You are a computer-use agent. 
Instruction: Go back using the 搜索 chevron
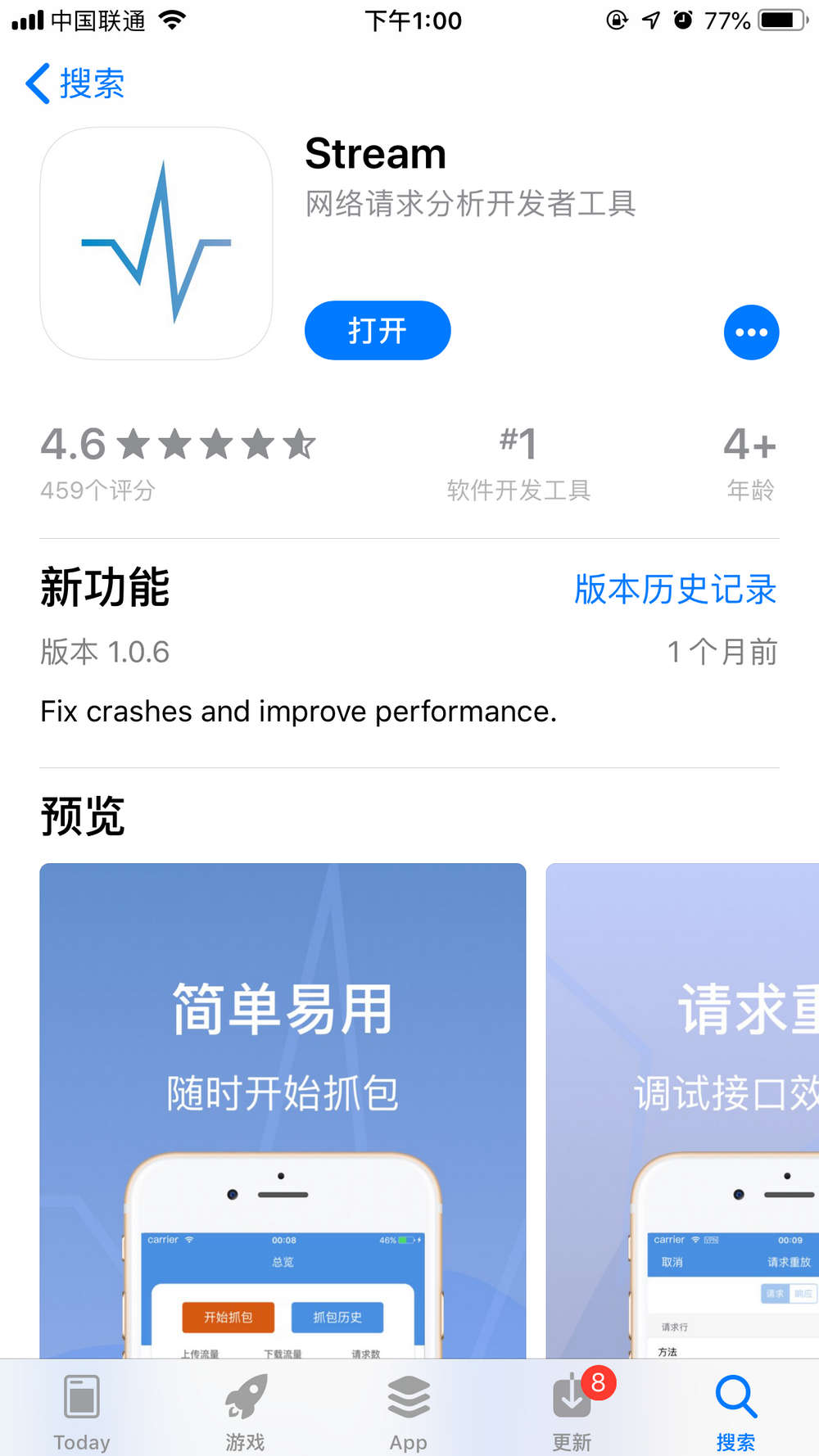coord(74,83)
